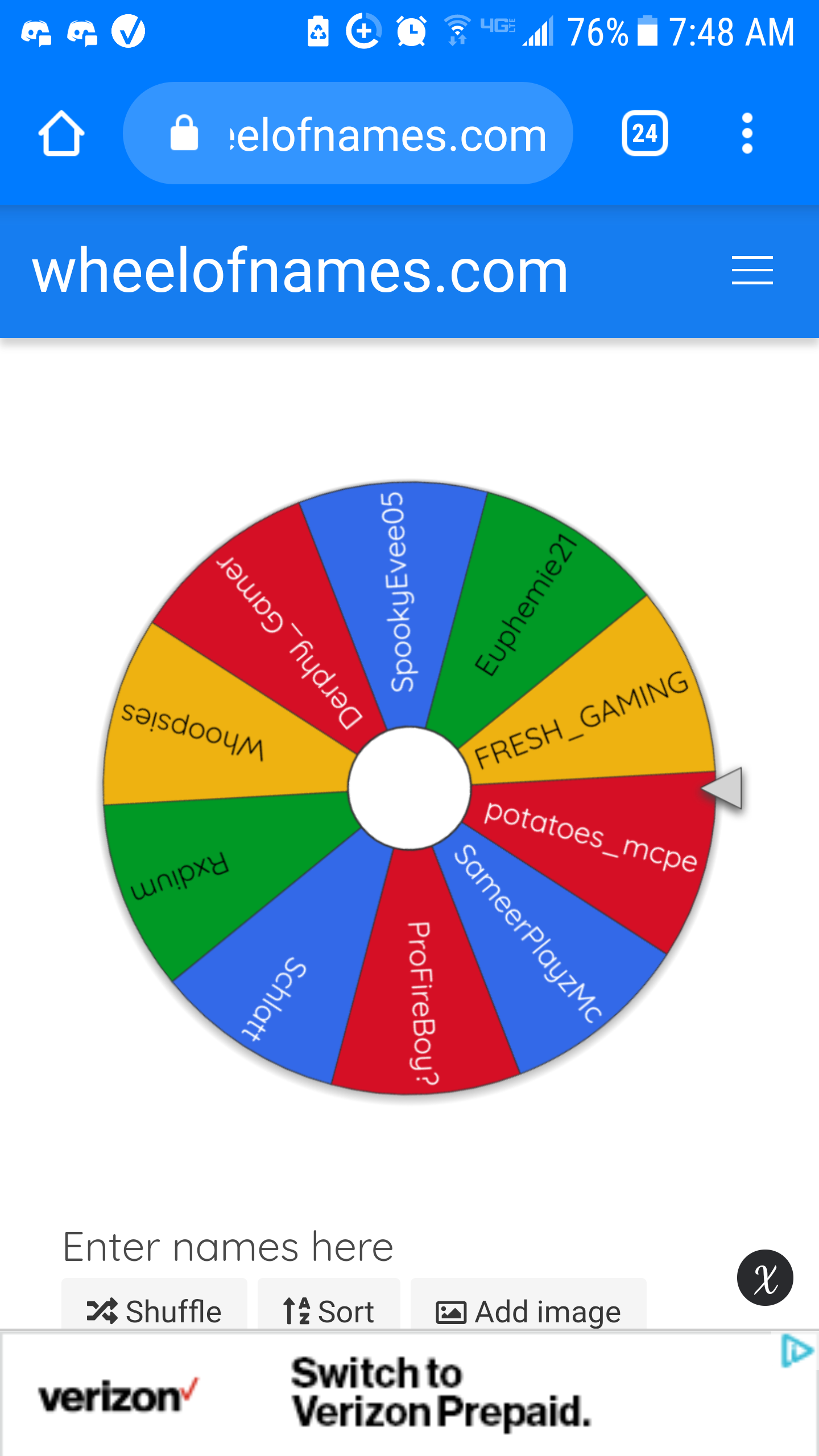Tap the wheelofnames.com address bar
The width and height of the screenshot is (819, 1456).
click(348, 134)
